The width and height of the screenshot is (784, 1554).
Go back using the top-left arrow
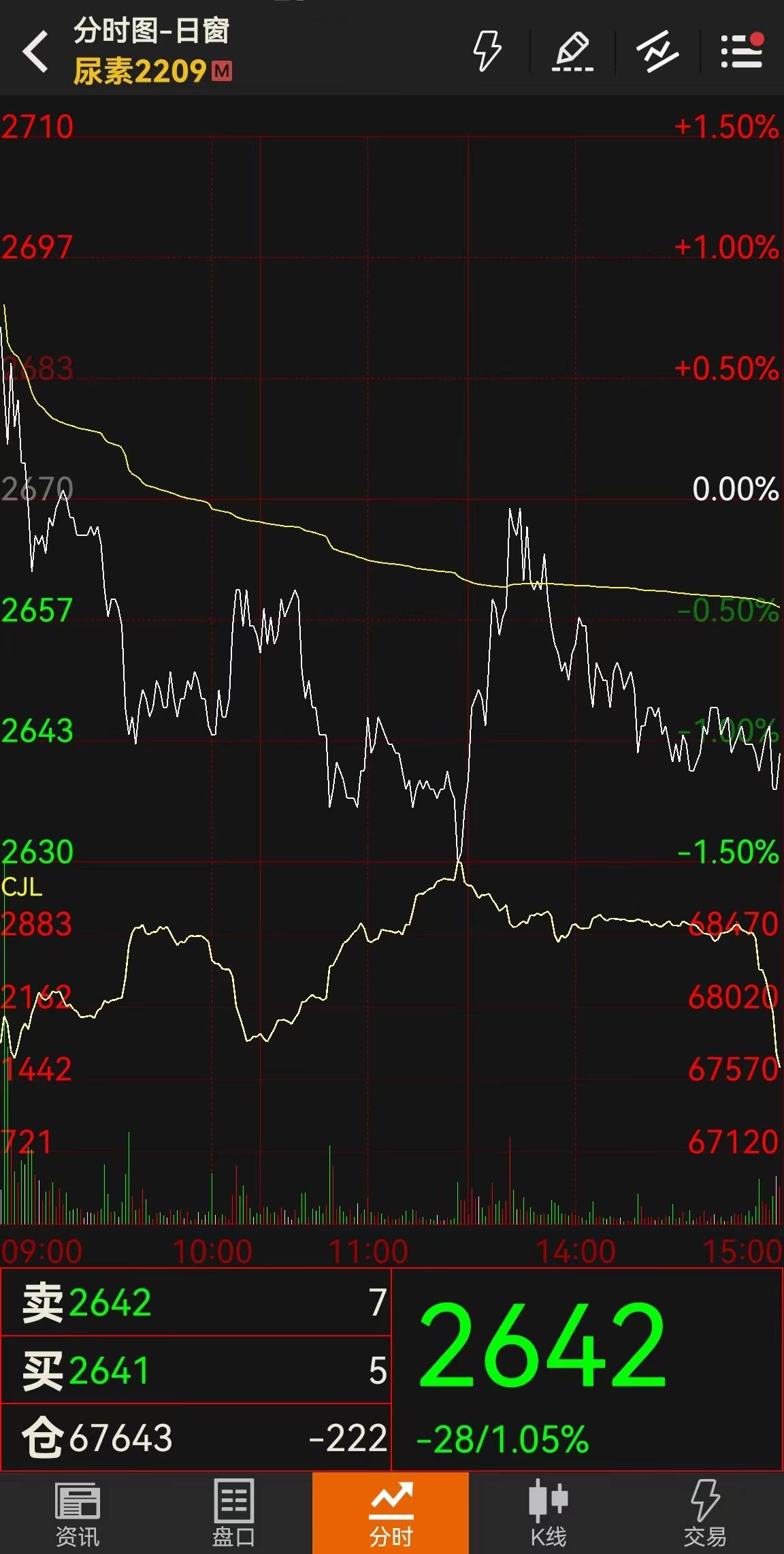pyautogui.click(x=36, y=51)
